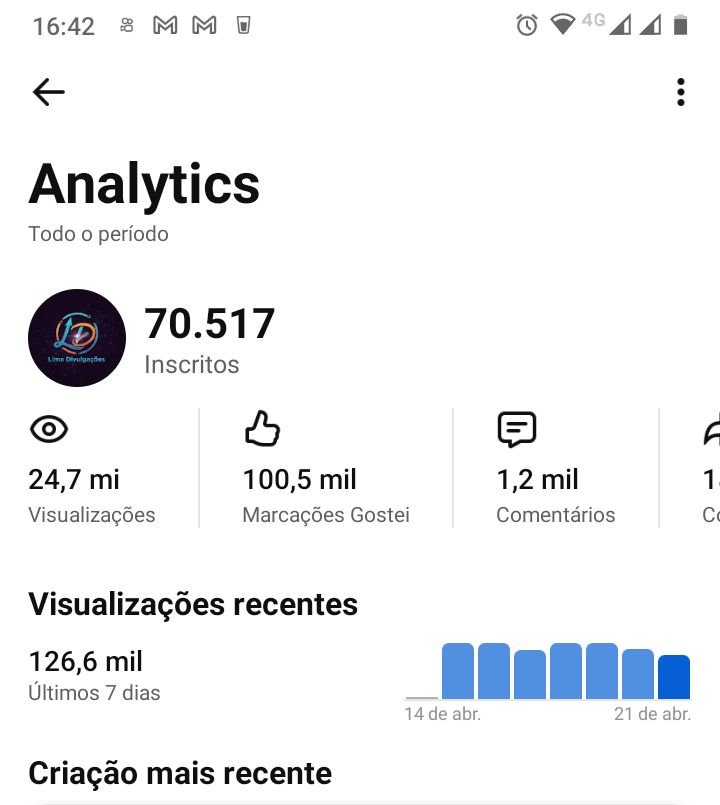Go back from the Analytics screen

pos(48,92)
